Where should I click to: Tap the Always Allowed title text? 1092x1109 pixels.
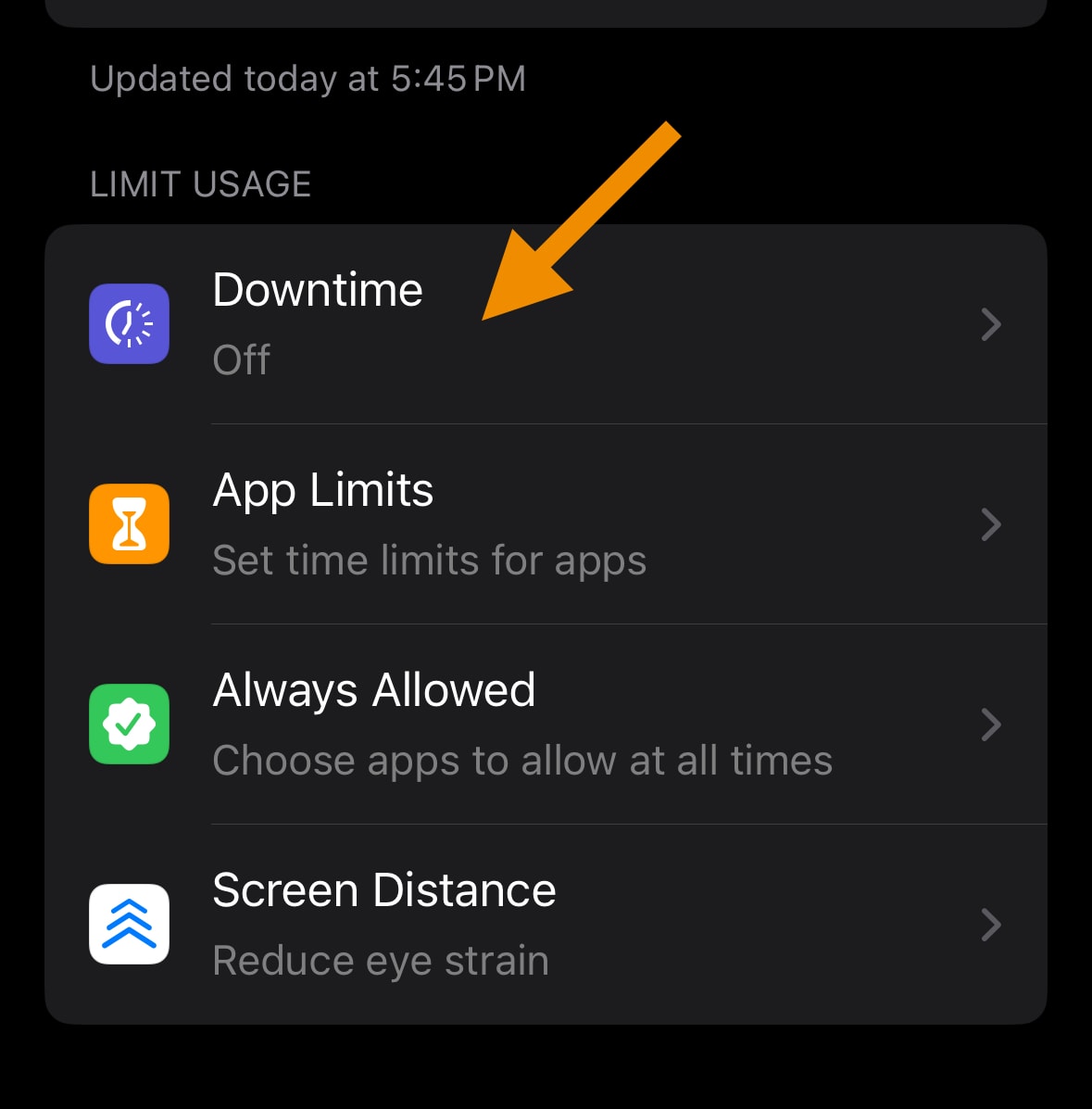tap(374, 689)
